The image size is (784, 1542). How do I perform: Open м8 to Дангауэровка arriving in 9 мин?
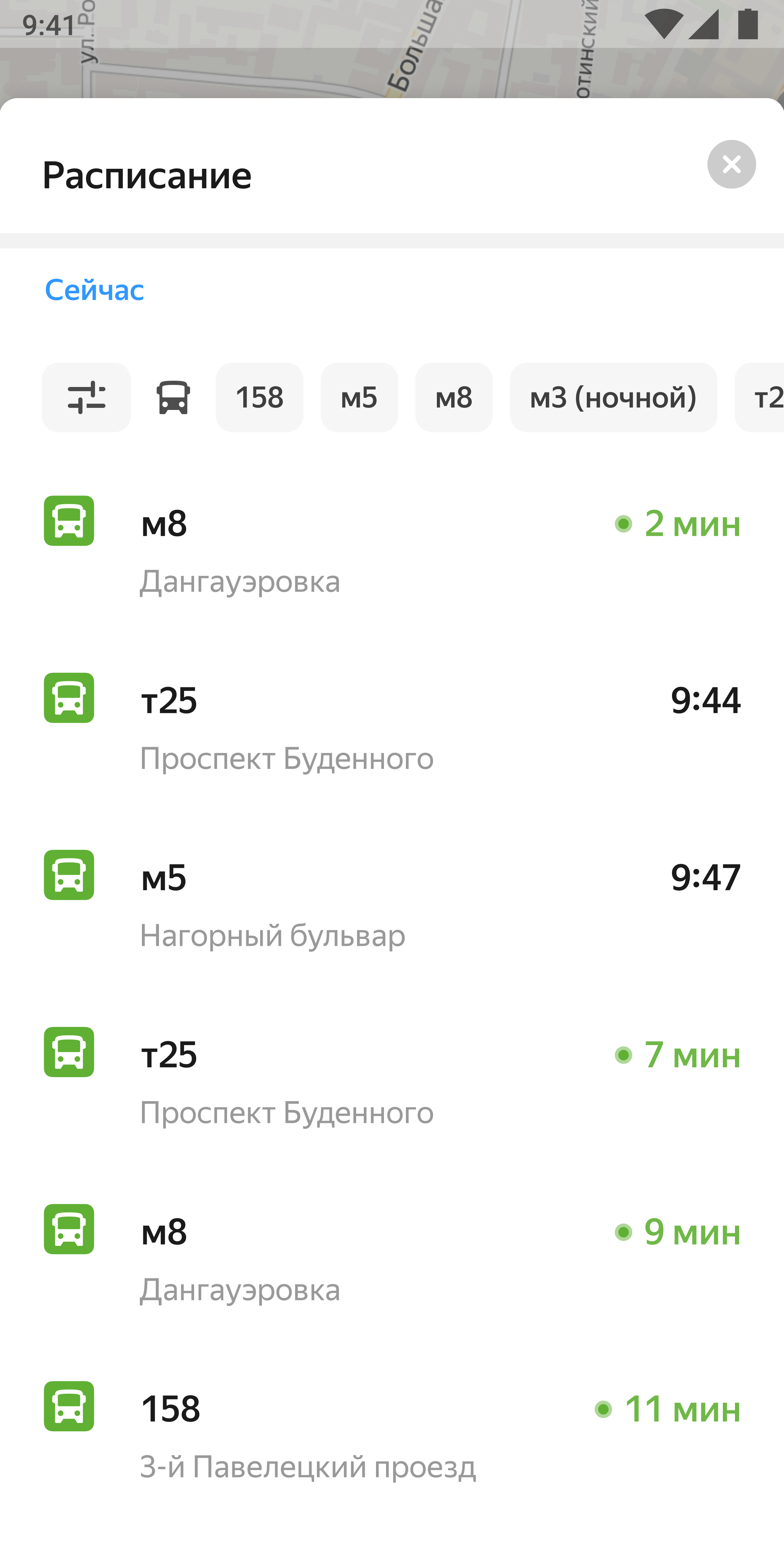pos(392,1259)
